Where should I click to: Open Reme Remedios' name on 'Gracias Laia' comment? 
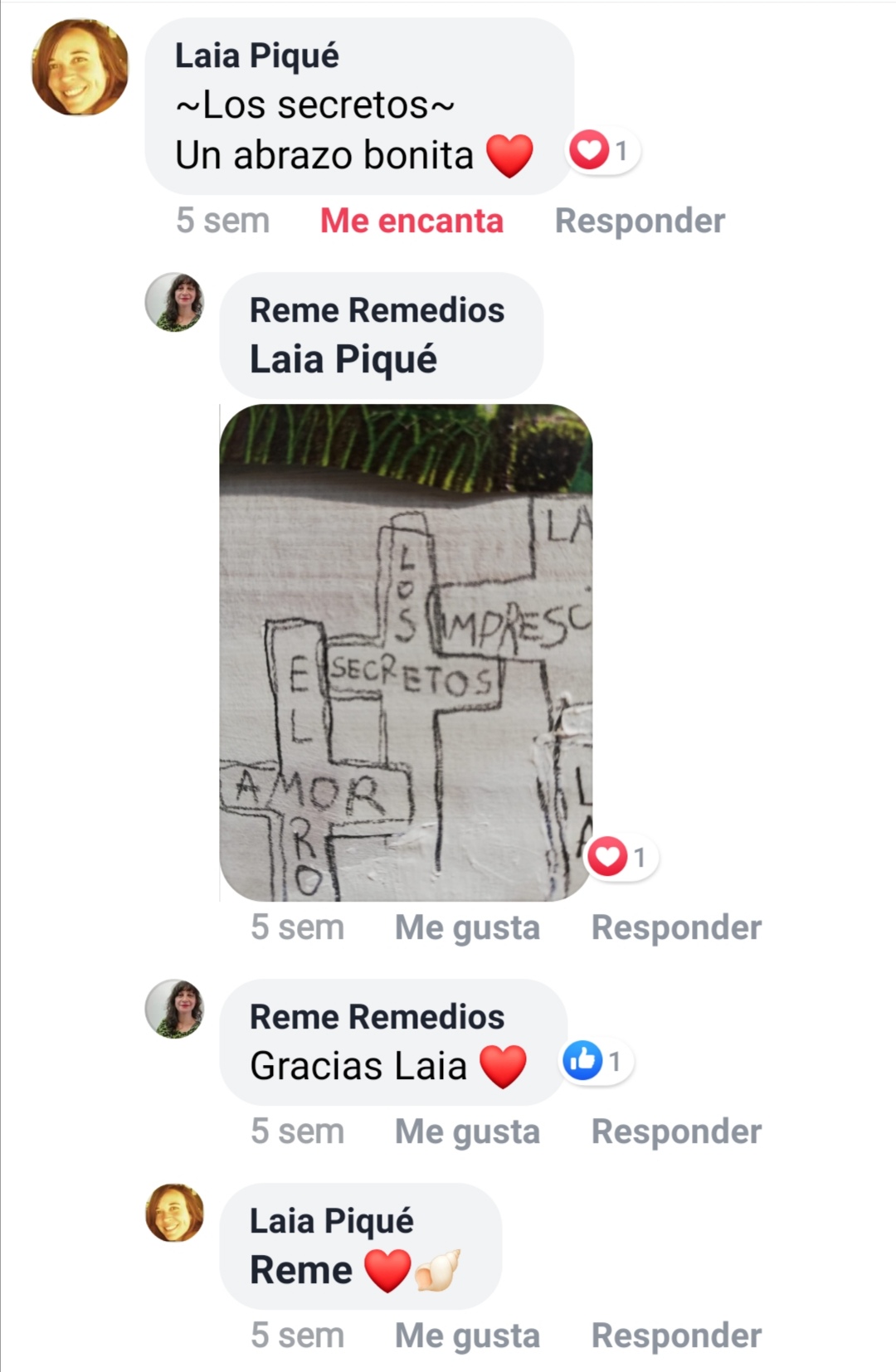pyautogui.click(x=377, y=1017)
